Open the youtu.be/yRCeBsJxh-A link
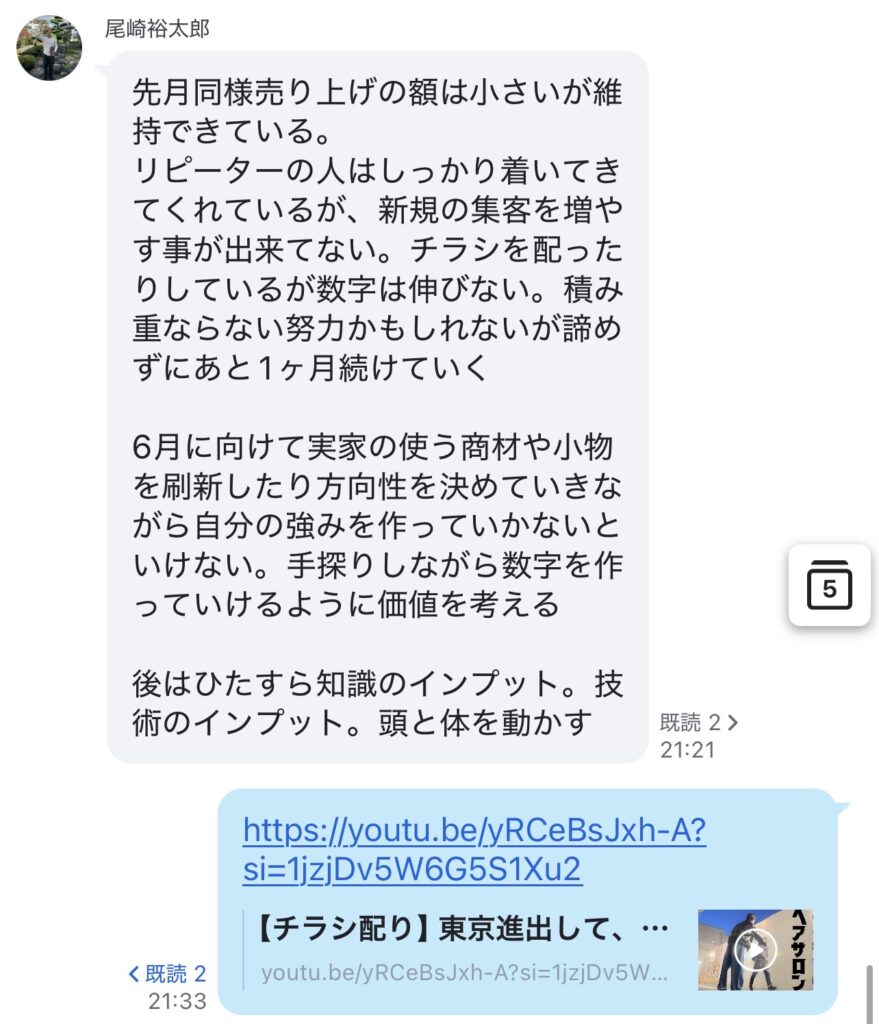Image resolution: width=879 pixels, height=1024 pixels. point(473,850)
